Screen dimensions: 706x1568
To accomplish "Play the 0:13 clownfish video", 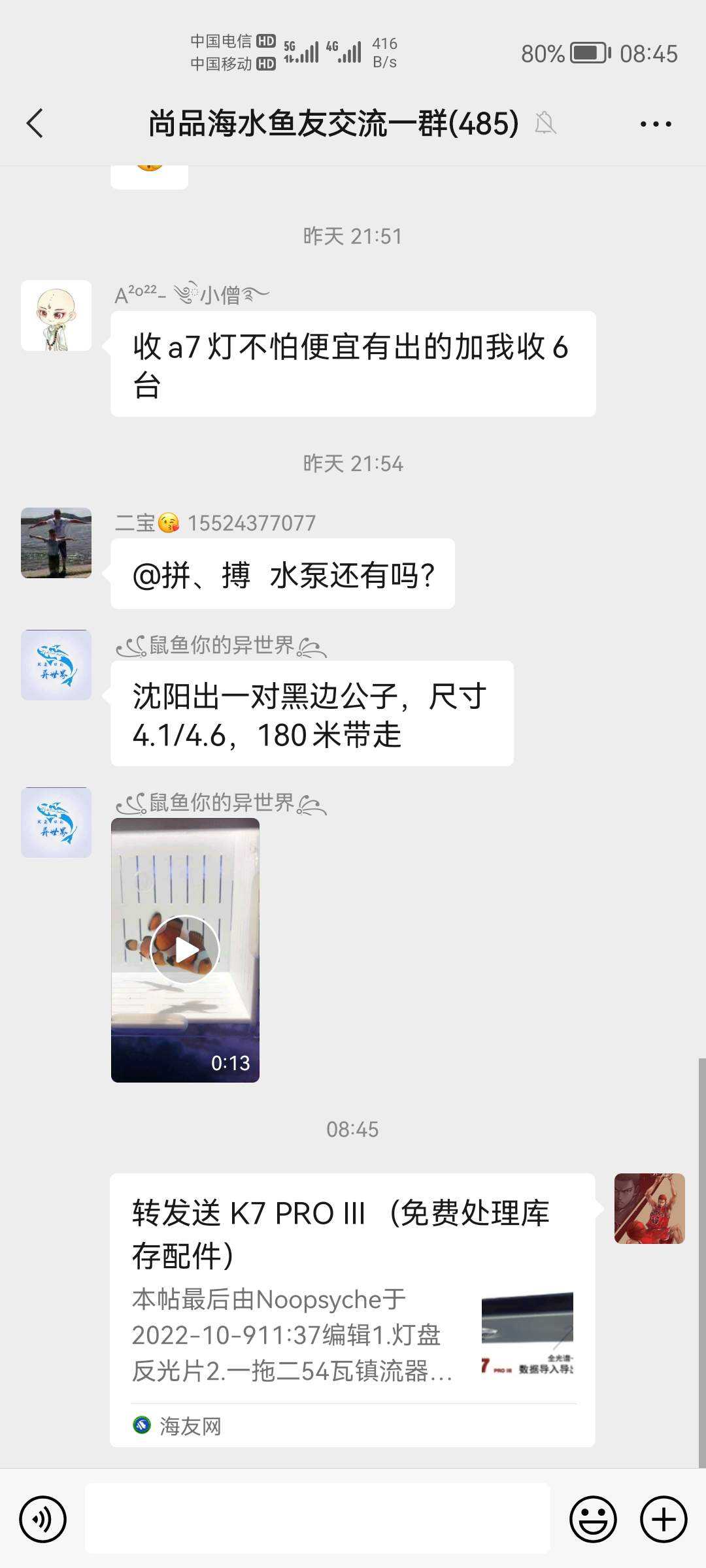I will coord(185,950).
